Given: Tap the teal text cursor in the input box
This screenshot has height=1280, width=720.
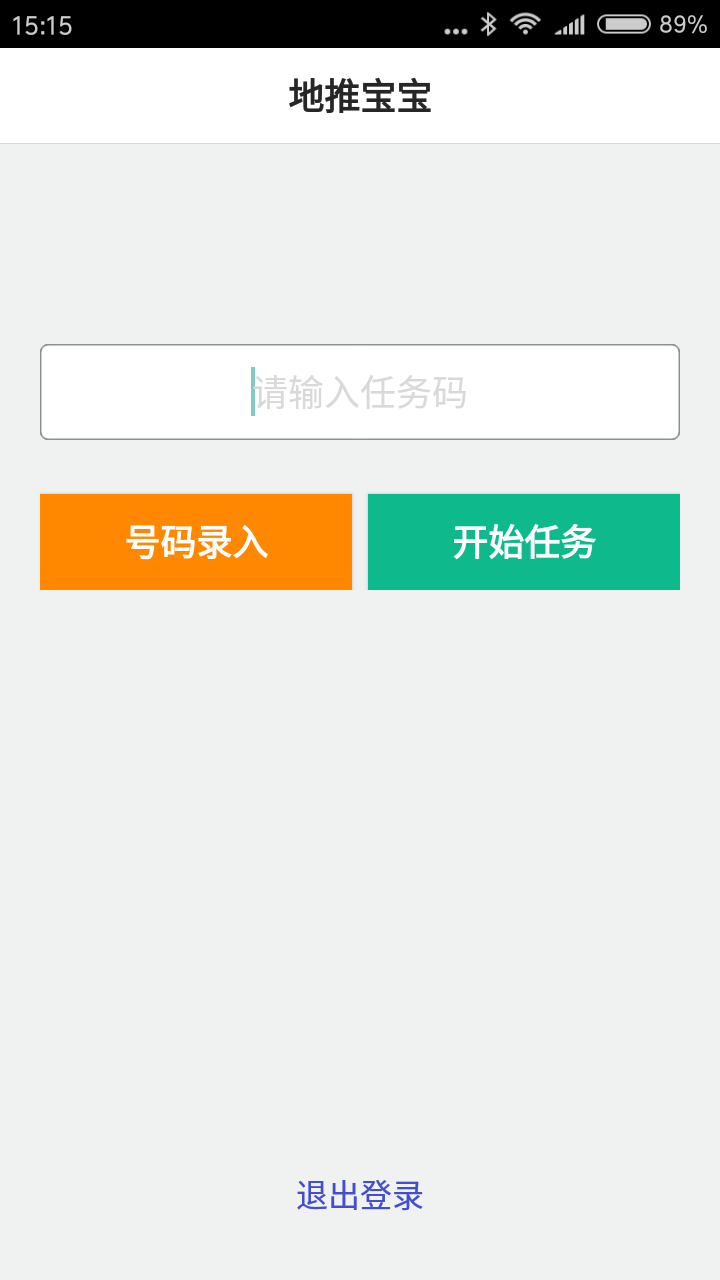Looking at the screenshot, I should tap(252, 391).
